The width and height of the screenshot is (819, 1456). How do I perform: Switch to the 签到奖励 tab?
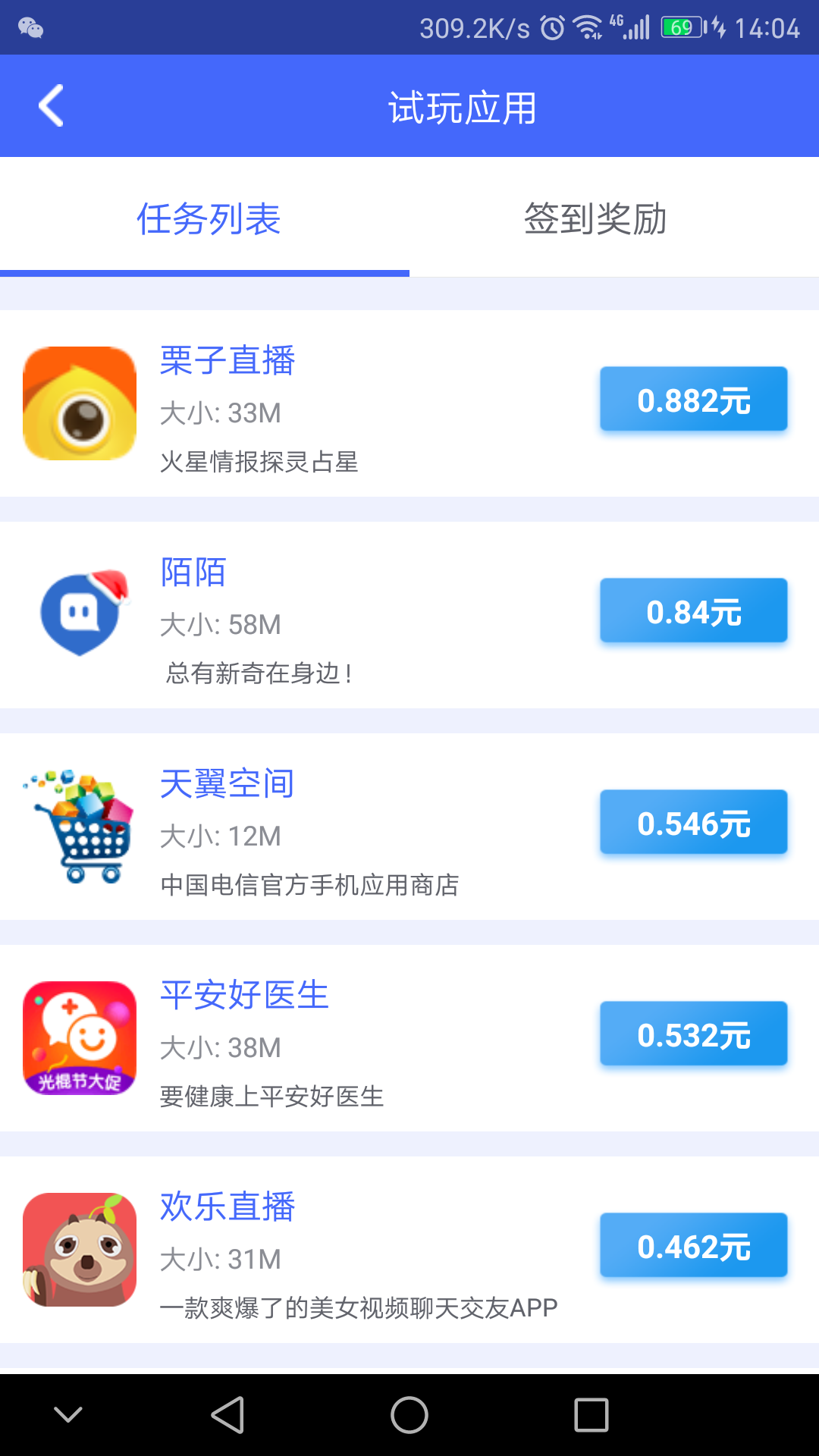(594, 220)
